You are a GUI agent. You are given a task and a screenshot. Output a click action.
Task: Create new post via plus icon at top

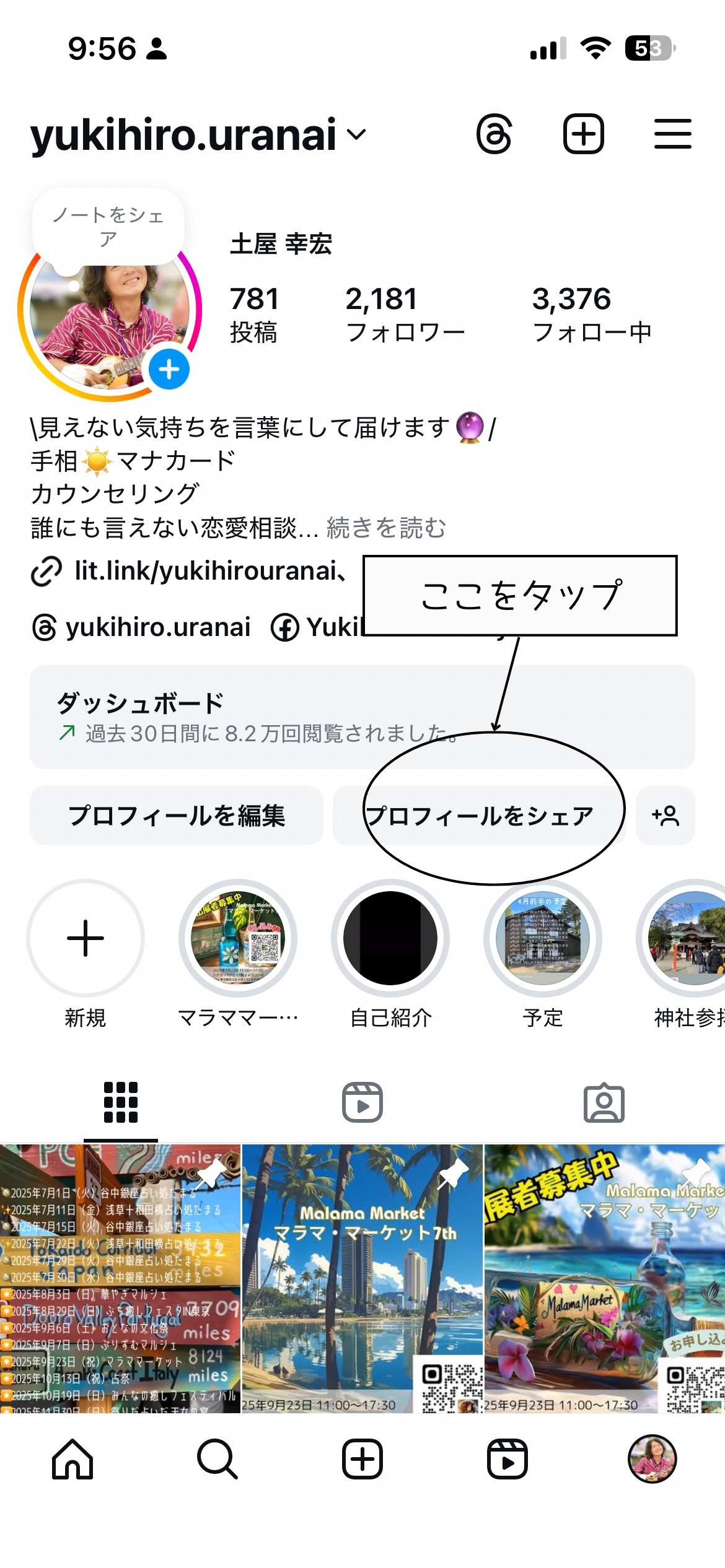click(583, 134)
